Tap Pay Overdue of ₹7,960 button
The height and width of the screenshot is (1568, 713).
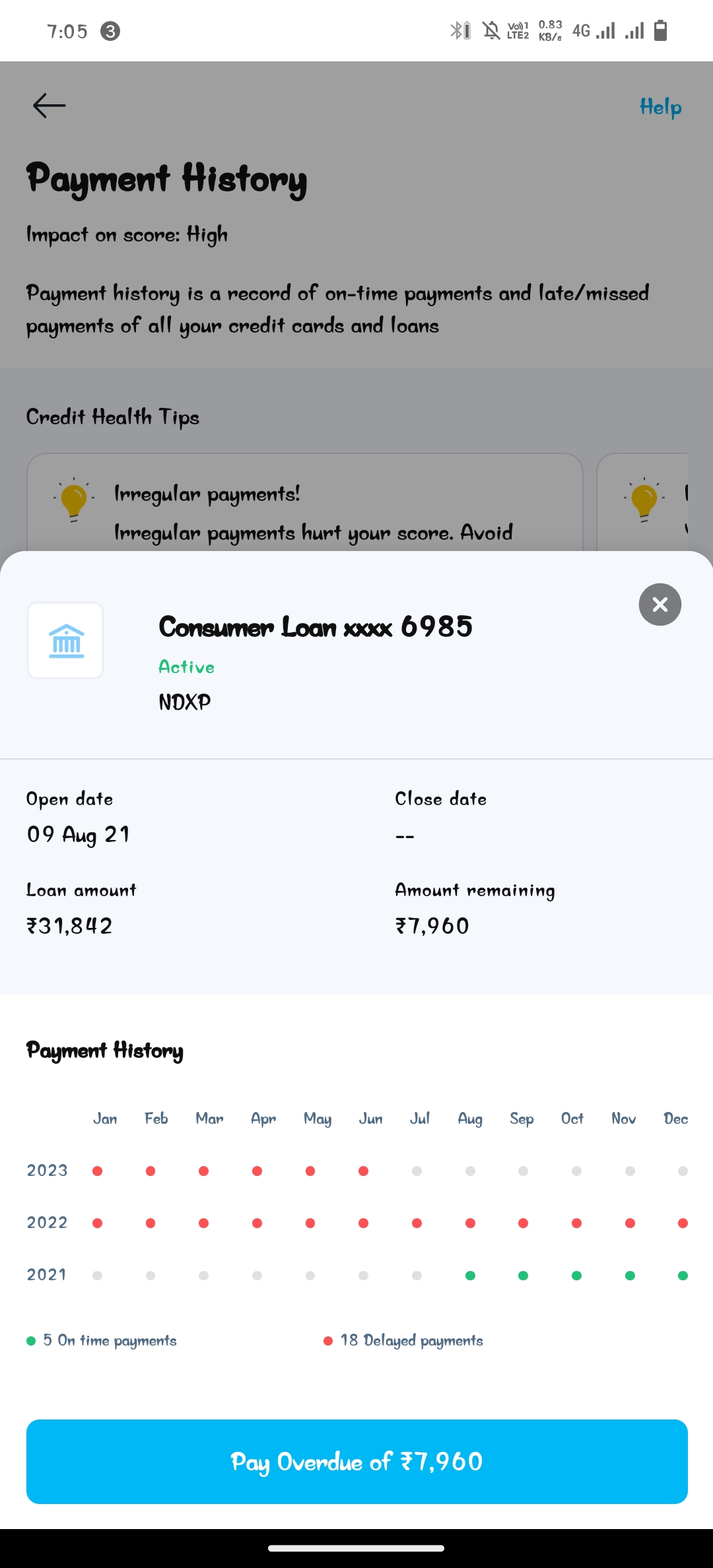pos(356,1462)
